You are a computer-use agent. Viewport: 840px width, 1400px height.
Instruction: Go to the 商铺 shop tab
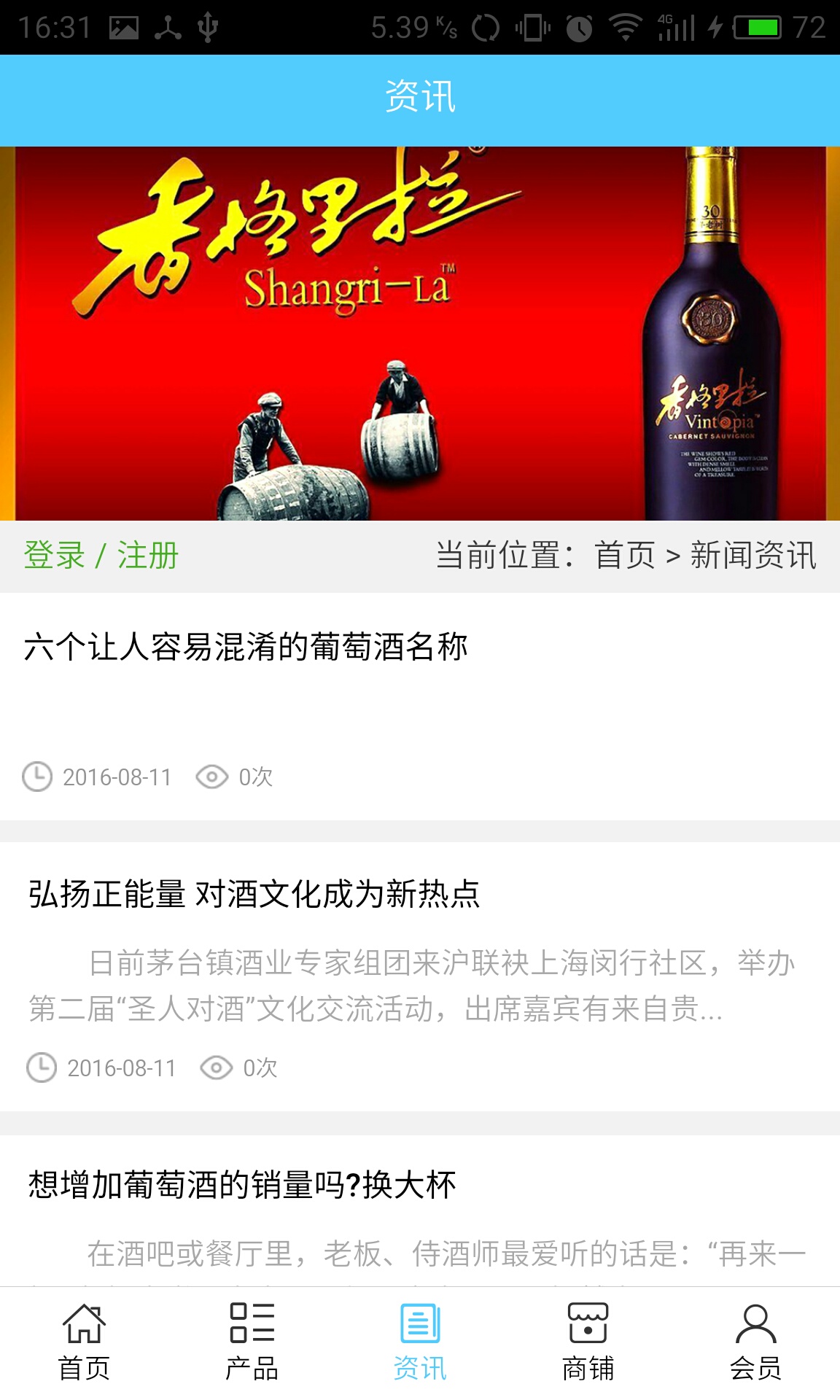pyautogui.click(x=588, y=1342)
